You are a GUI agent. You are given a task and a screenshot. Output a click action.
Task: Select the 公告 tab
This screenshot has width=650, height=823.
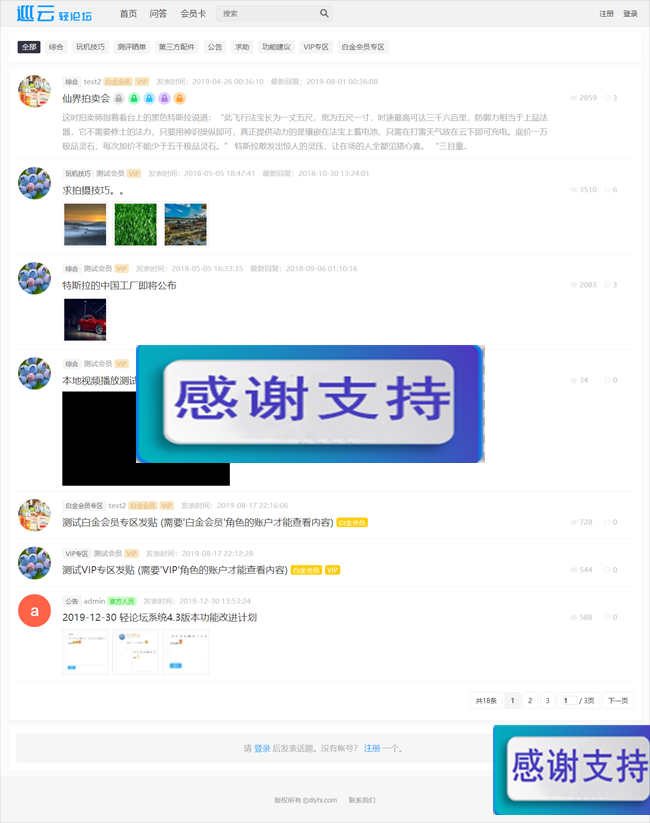pos(215,47)
